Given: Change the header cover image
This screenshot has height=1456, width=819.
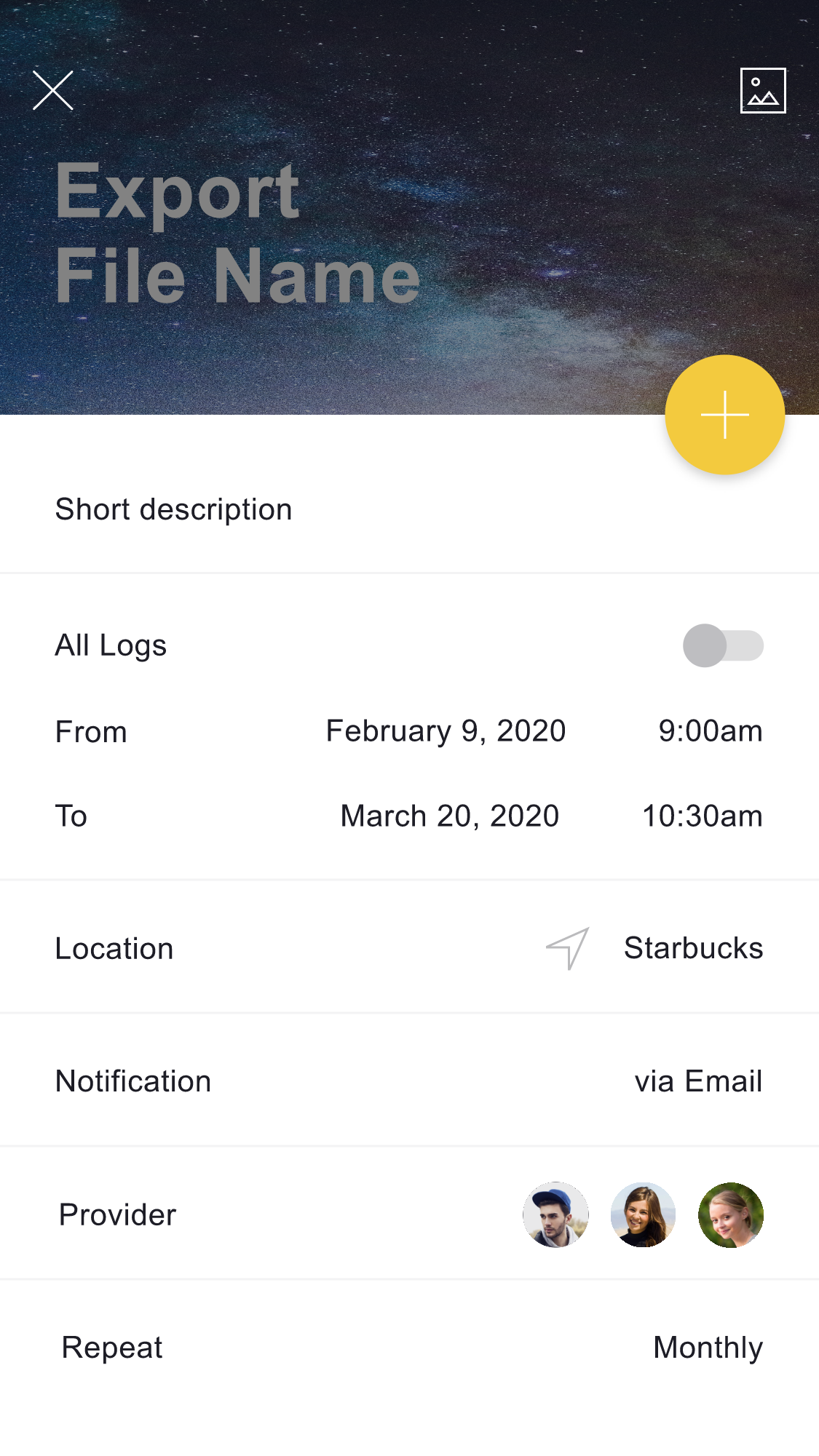Looking at the screenshot, I should point(762,91).
